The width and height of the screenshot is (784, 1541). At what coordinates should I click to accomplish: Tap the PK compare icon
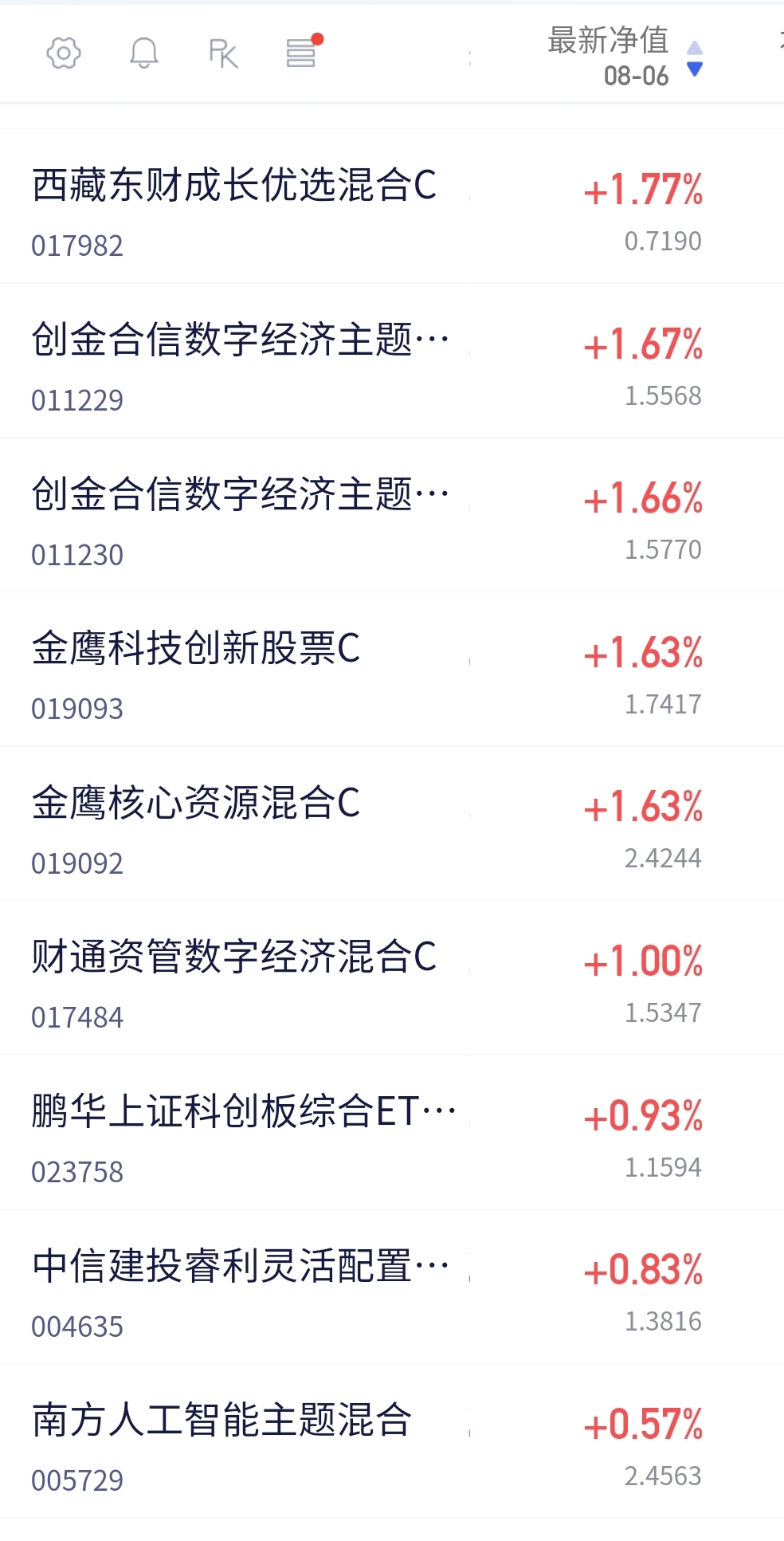coord(223,53)
